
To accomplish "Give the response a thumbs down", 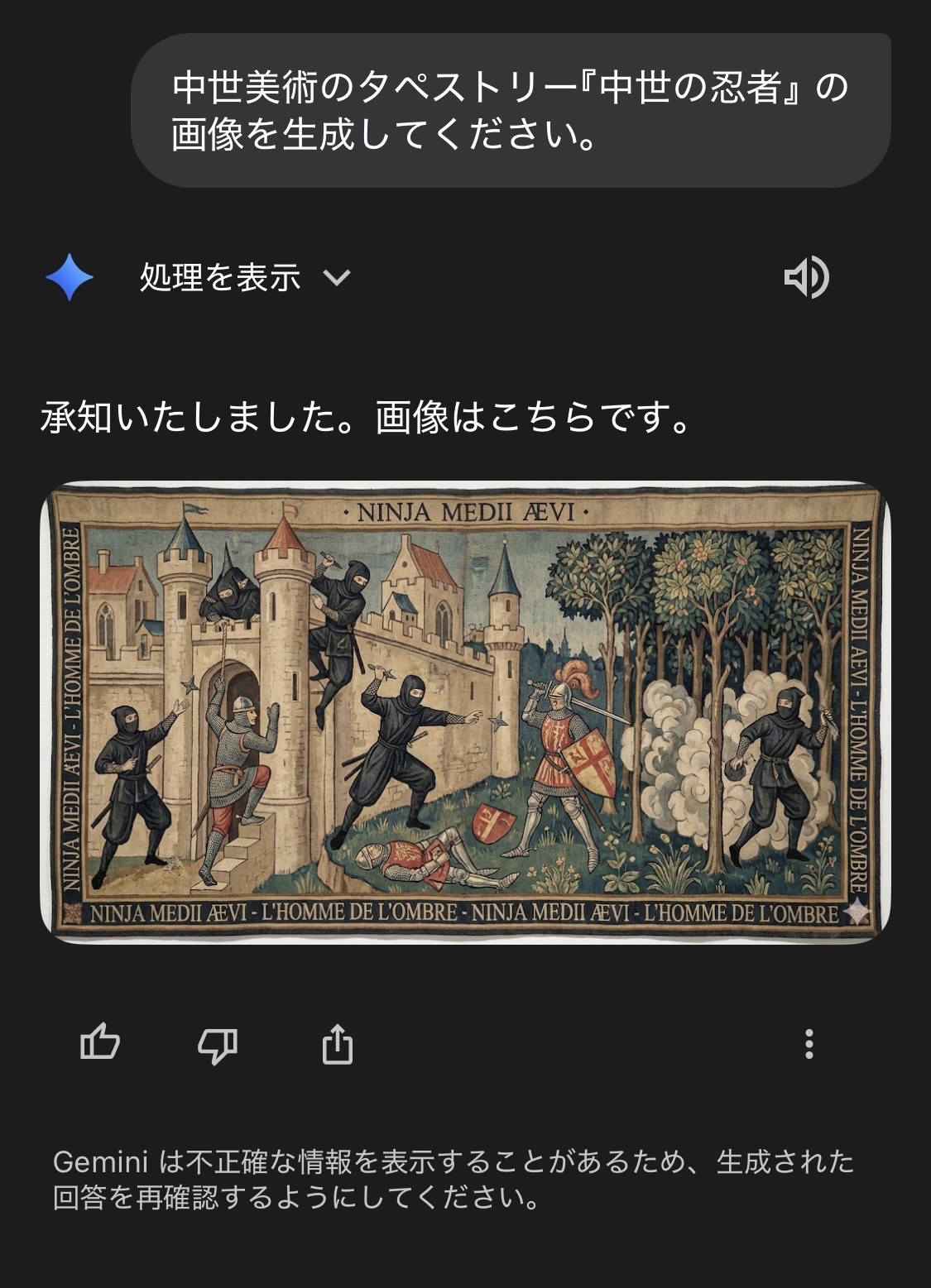I will point(218,1045).
